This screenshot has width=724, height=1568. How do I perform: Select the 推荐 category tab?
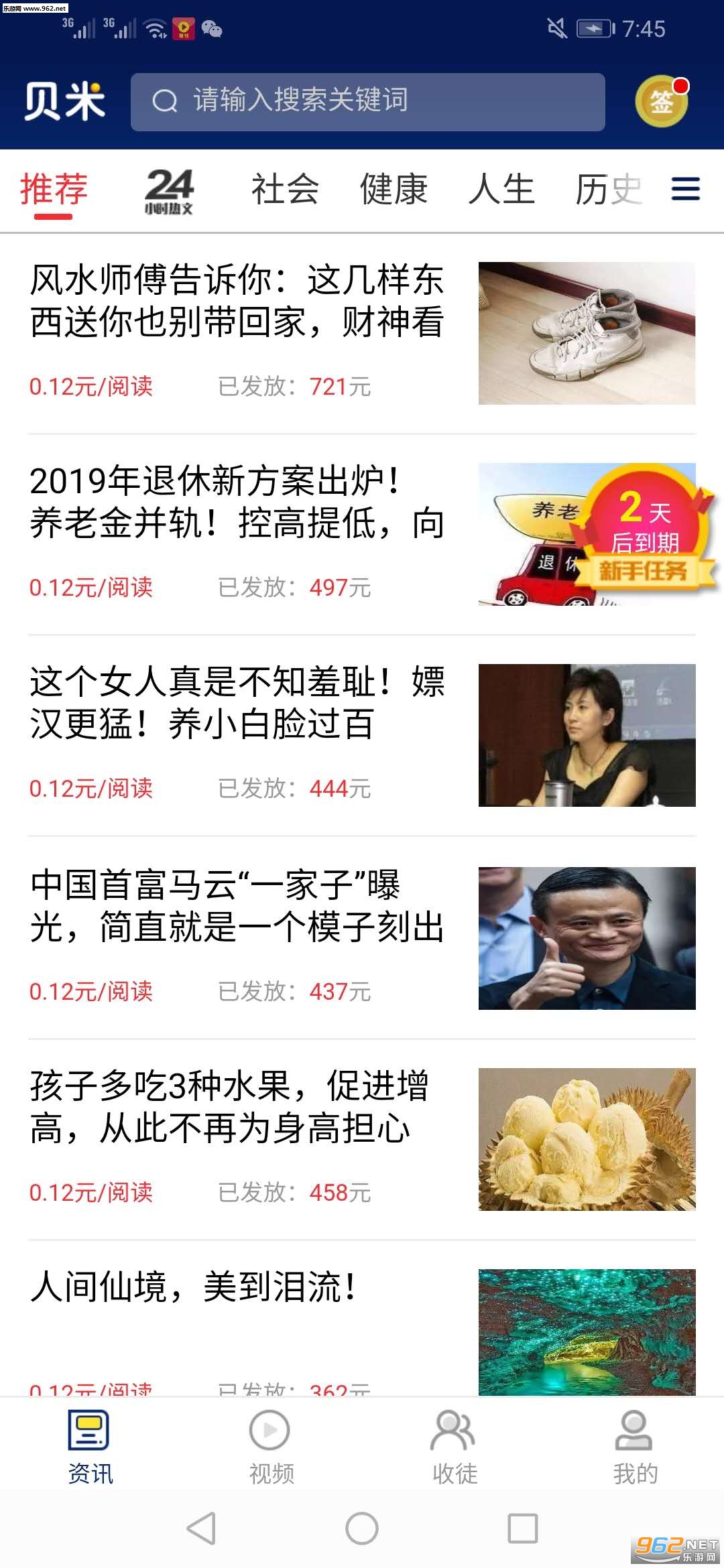point(54,190)
